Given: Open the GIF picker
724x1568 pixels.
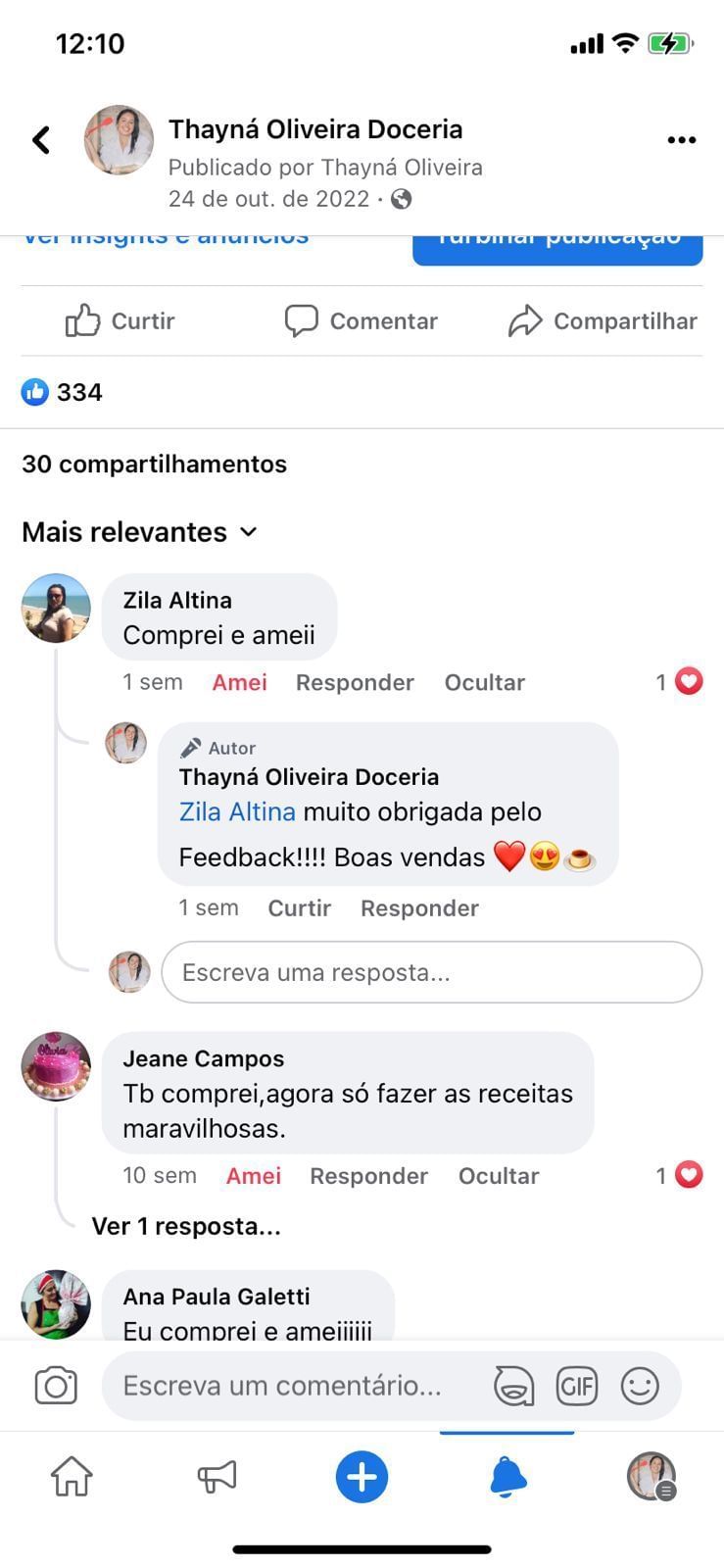Looking at the screenshot, I should (577, 1386).
